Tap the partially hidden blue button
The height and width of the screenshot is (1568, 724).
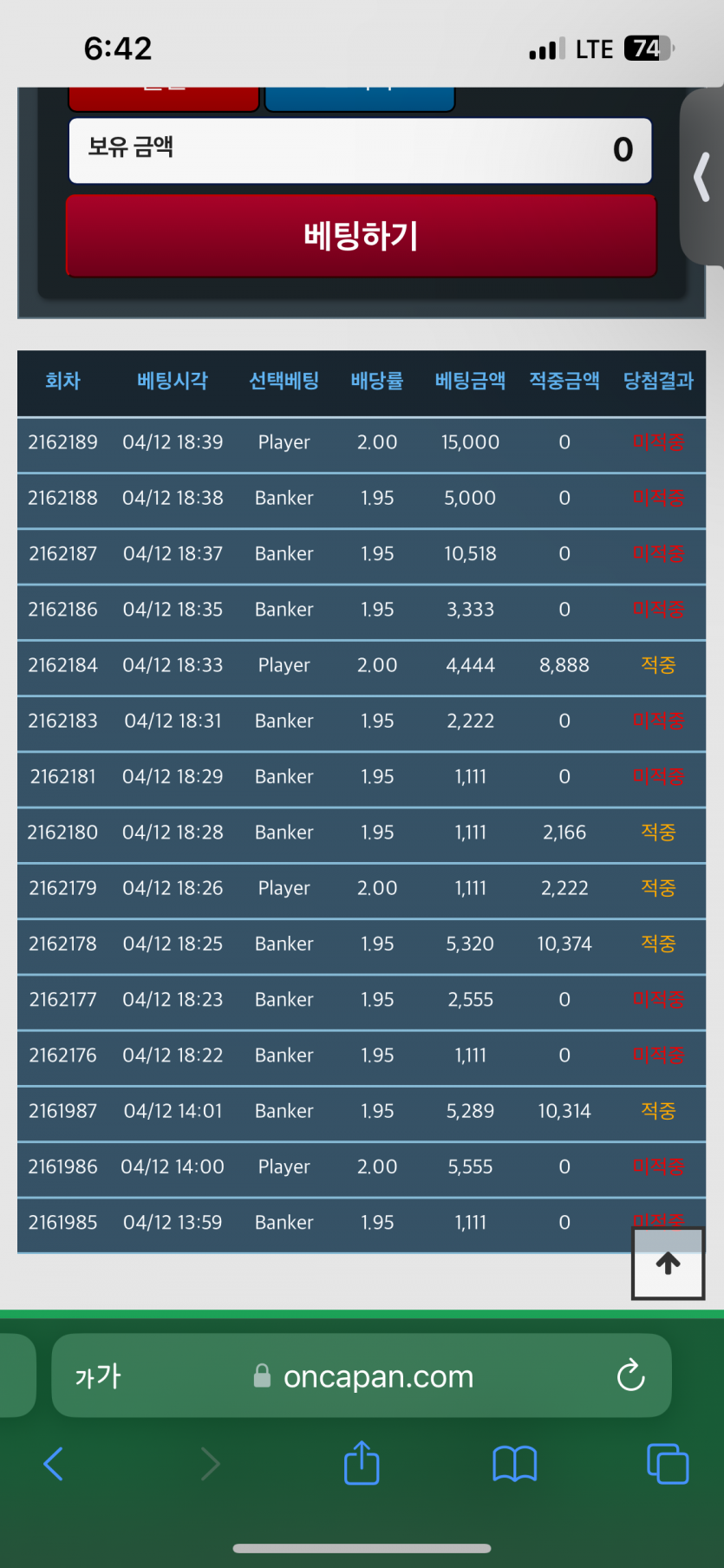[359, 98]
